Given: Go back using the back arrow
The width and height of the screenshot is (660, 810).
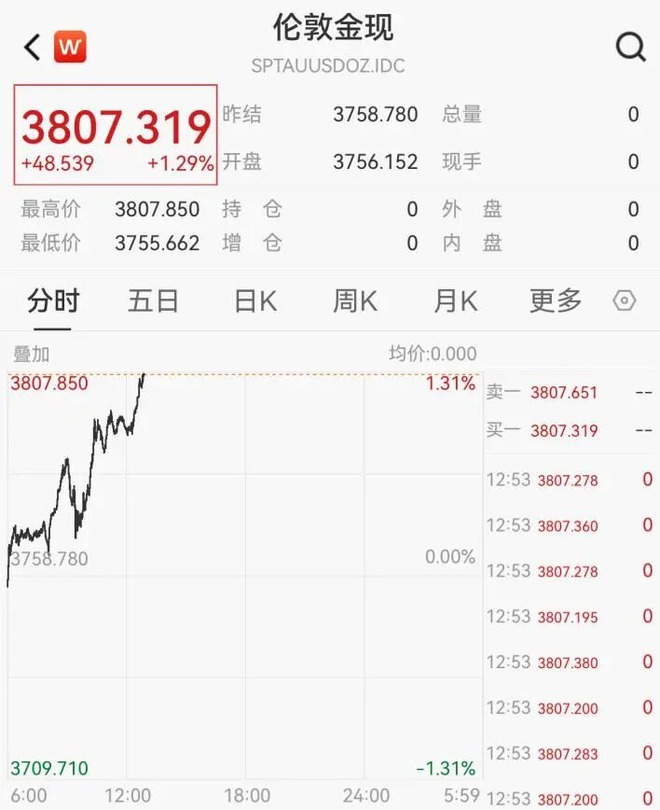Looking at the screenshot, I should [x=32, y=46].
